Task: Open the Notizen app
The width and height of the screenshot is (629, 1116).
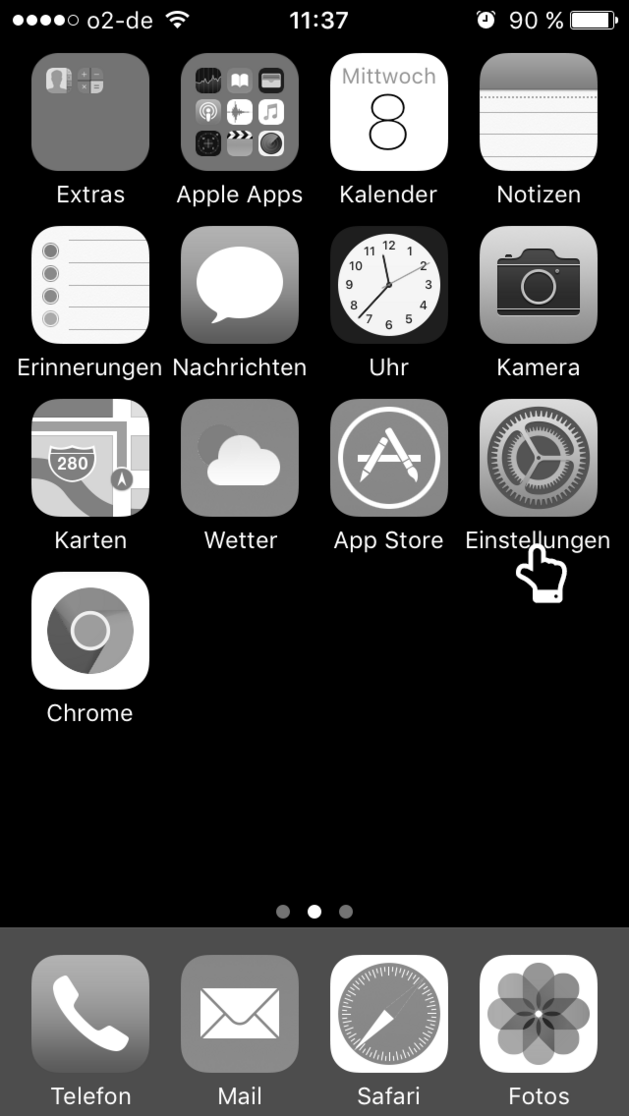Action: coord(539,112)
